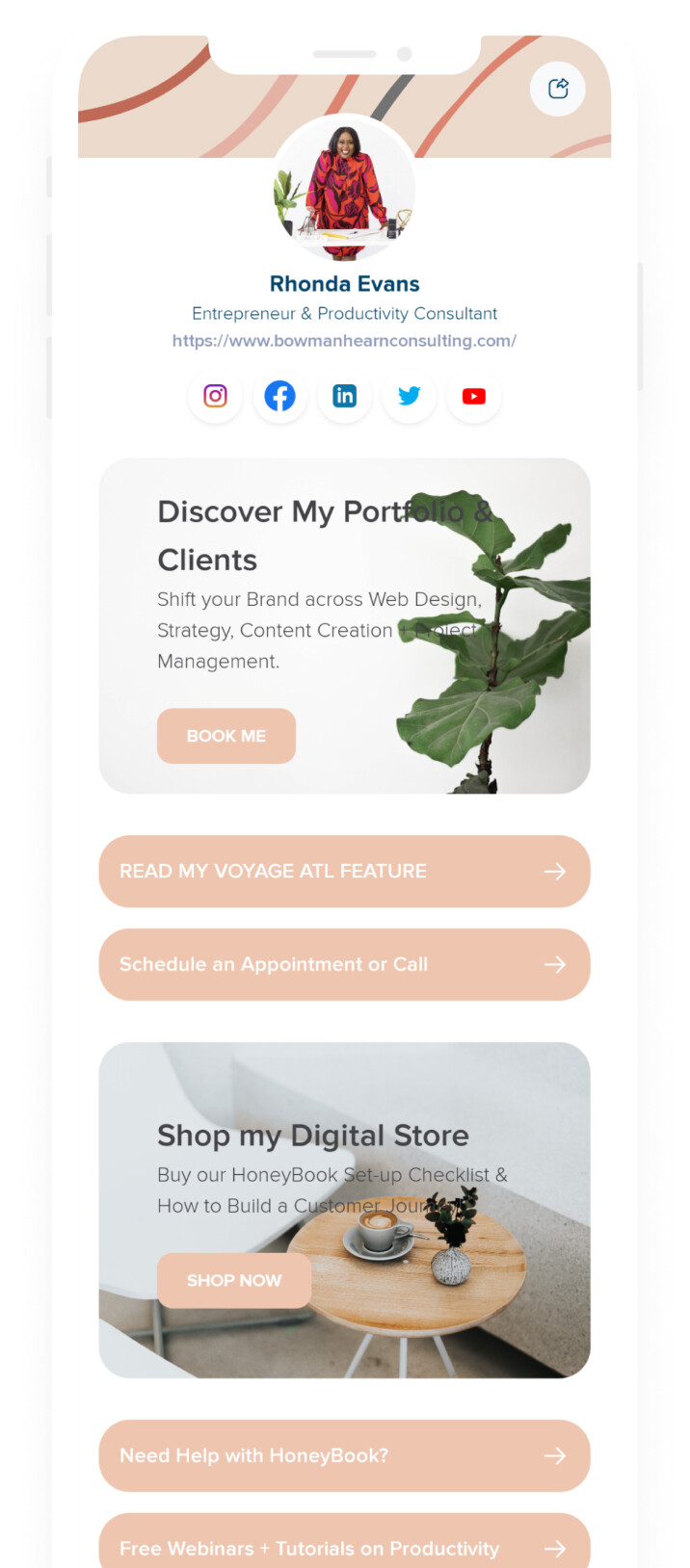
Task: Open Need Help with HoneyBook link
Action: 344,1455
